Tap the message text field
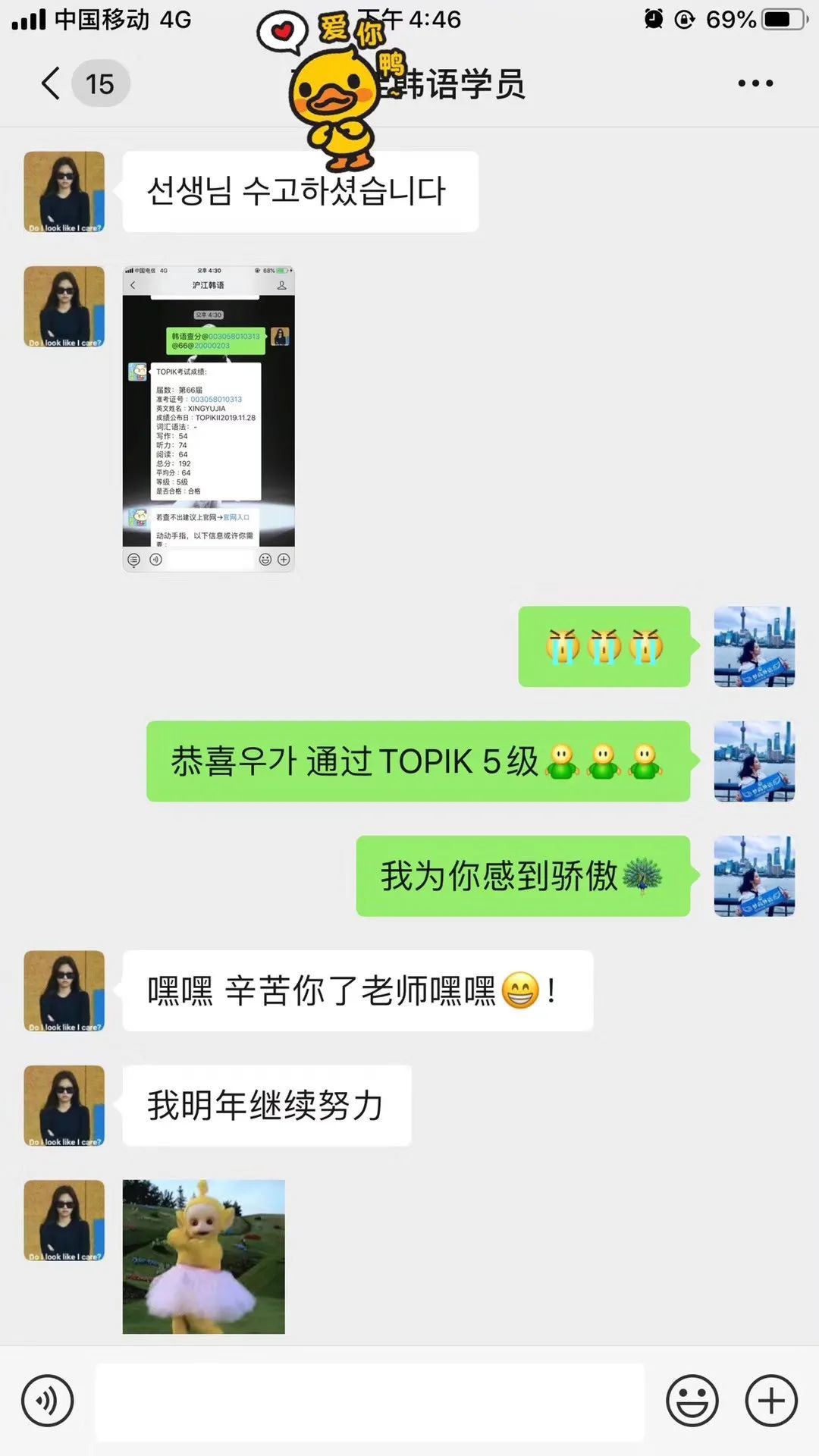Screen dimensions: 819x1456 (369, 1401)
